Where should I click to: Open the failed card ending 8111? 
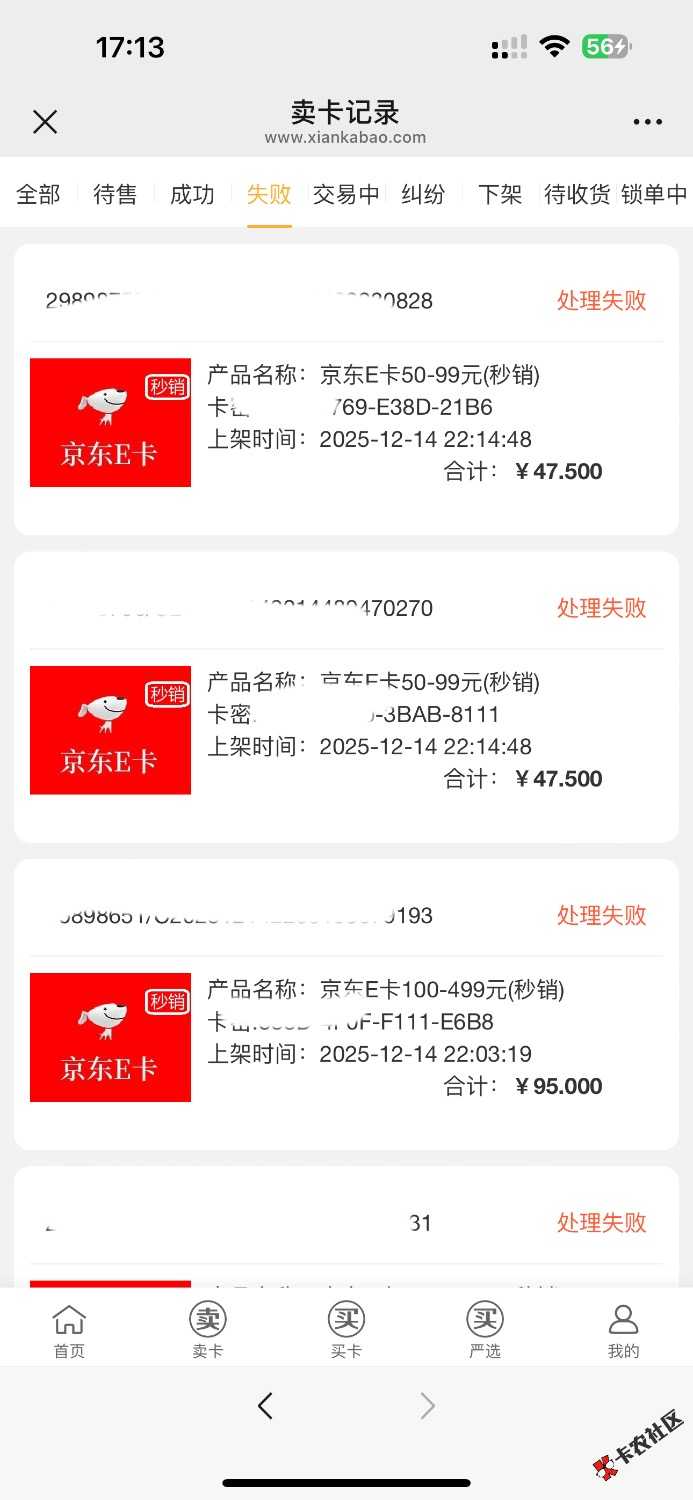pyautogui.click(x=346, y=730)
